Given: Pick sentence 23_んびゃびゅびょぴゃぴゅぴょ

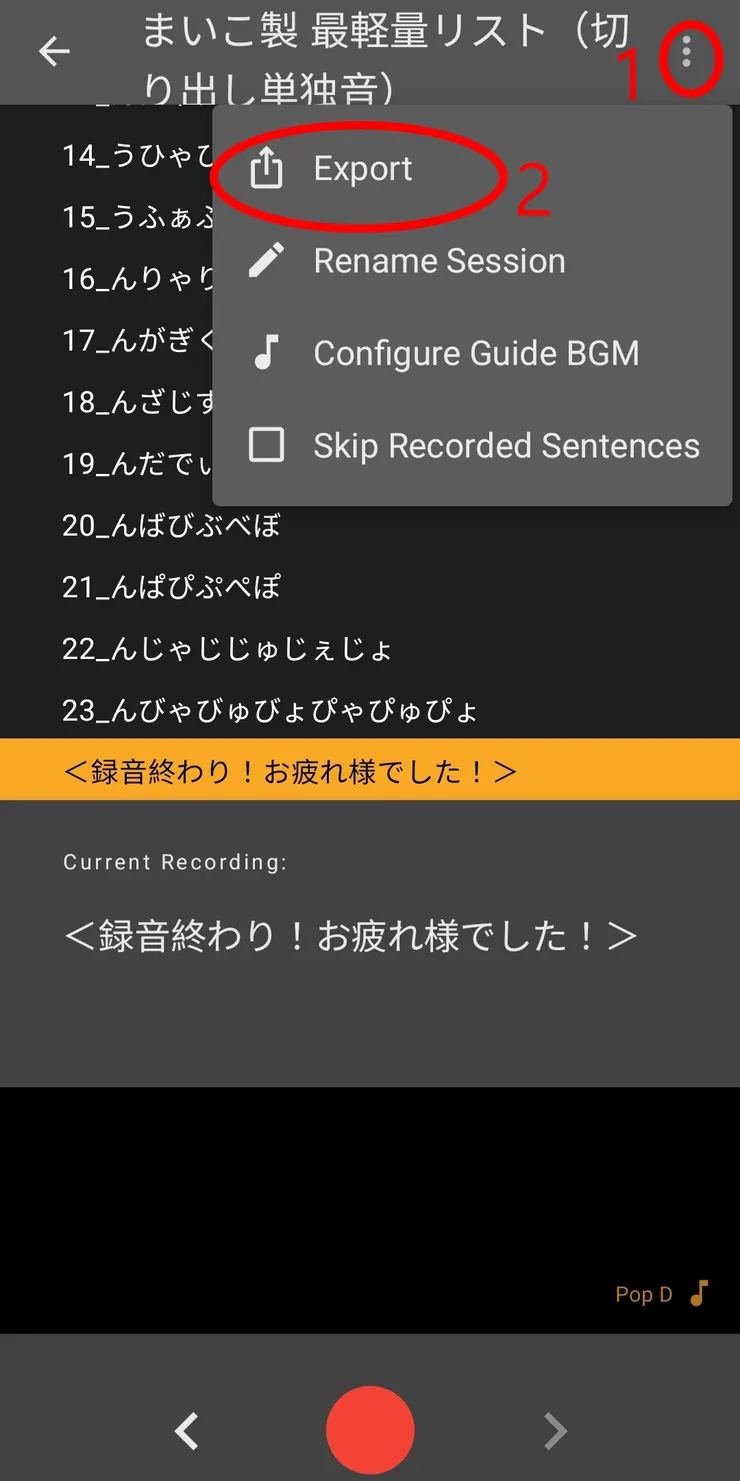Looking at the screenshot, I should 270,711.
